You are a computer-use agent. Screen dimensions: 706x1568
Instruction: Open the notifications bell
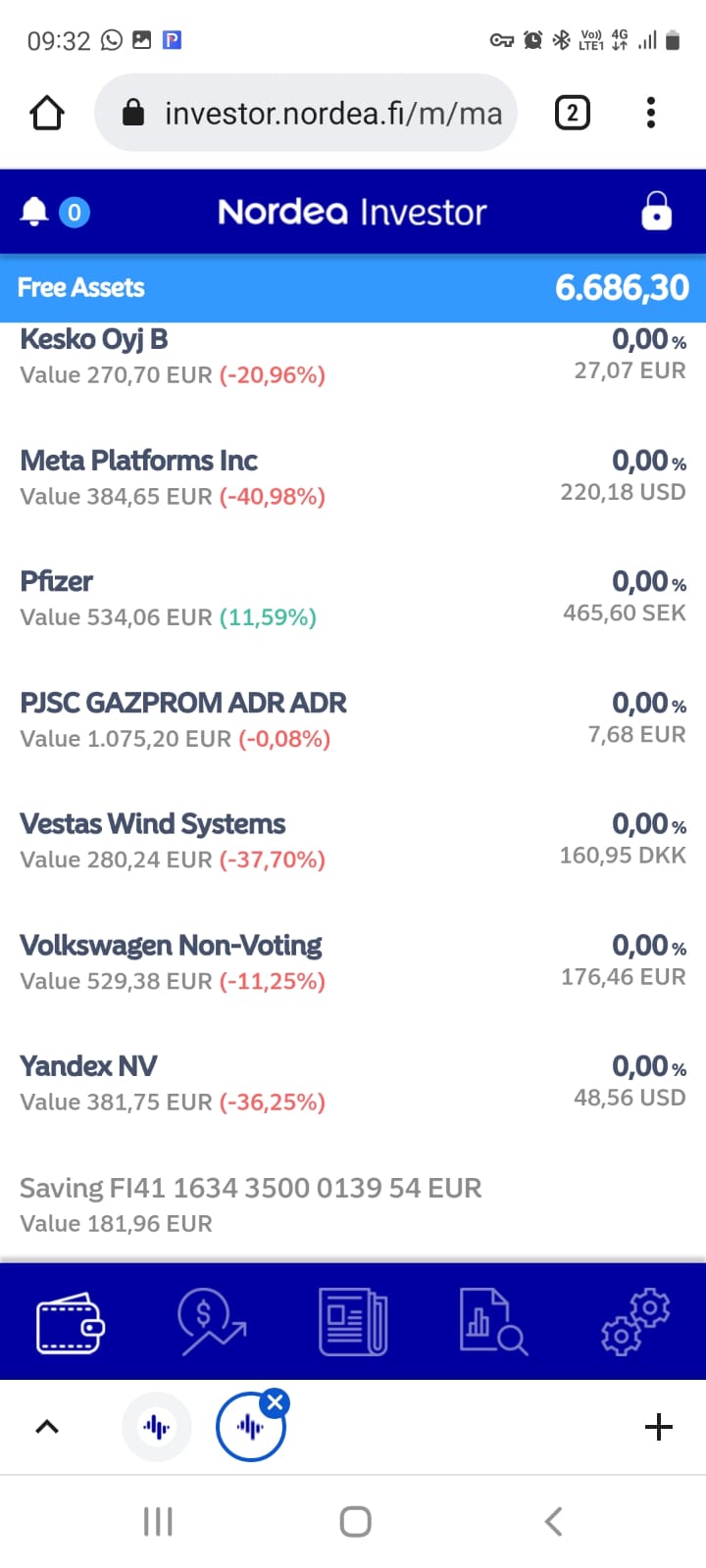pos(35,212)
